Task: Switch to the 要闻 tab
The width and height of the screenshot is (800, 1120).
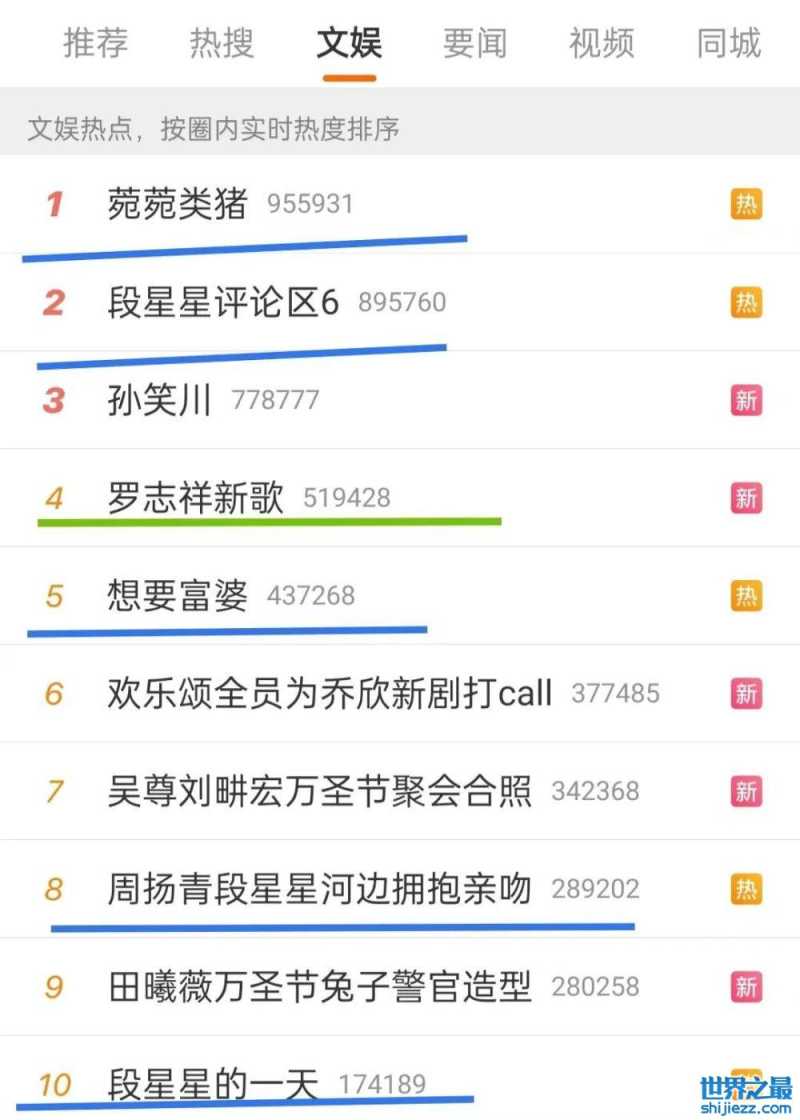Action: pos(475,43)
